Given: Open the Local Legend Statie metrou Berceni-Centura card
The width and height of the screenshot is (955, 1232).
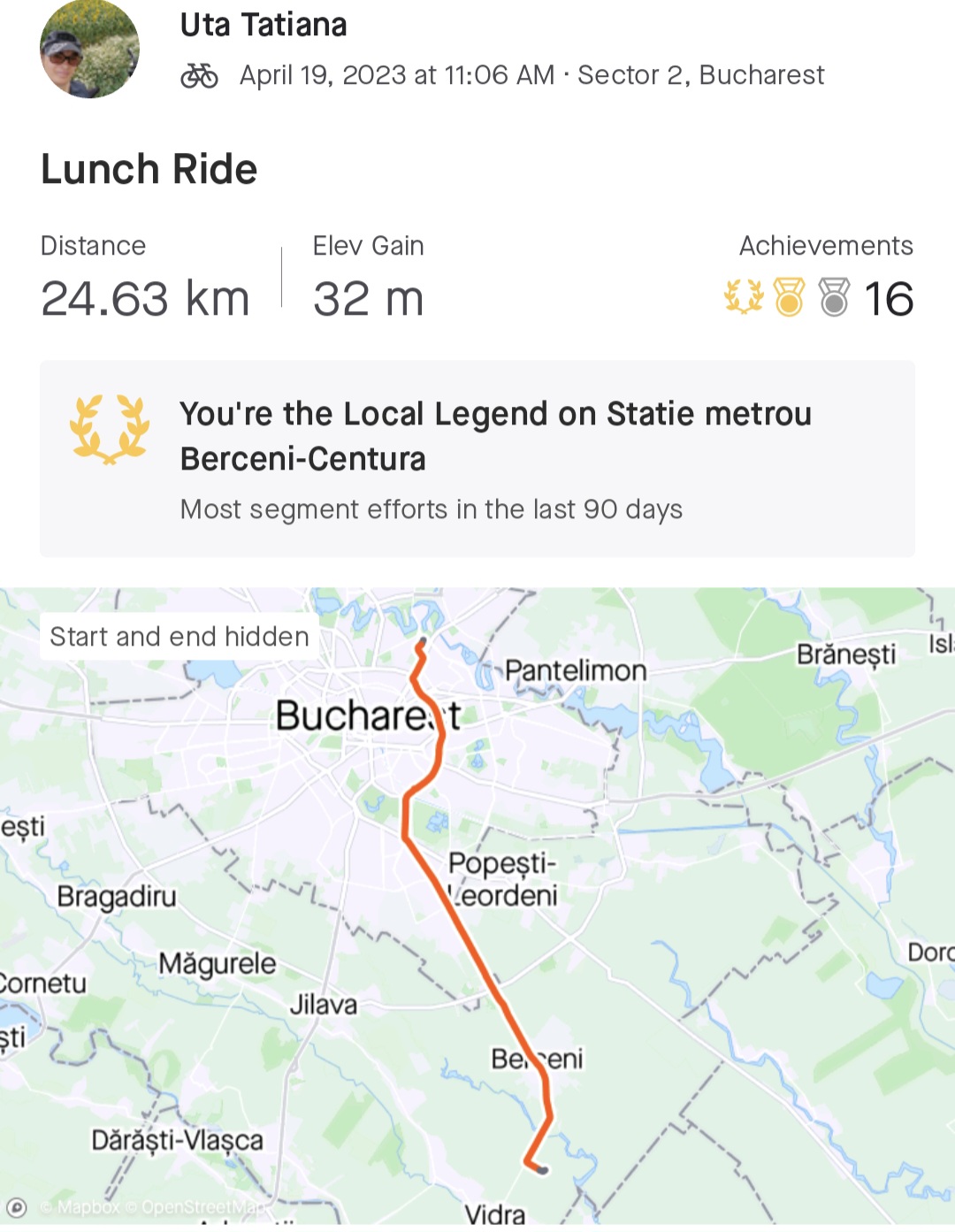Looking at the screenshot, I should pos(477,459).
